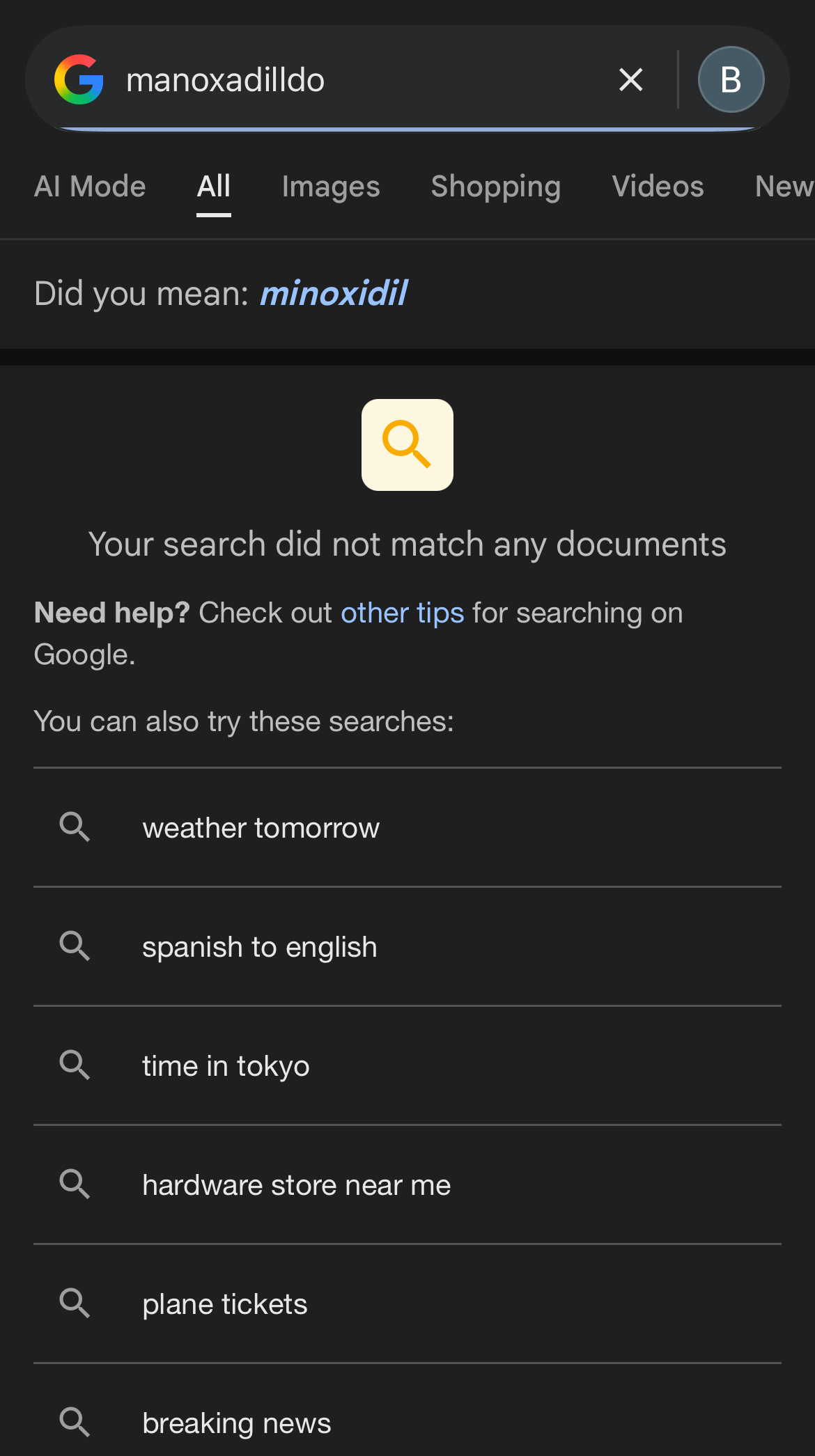Search for spanish to english
Image resolution: width=815 pixels, height=1456 pixels.
click(259, 947)
